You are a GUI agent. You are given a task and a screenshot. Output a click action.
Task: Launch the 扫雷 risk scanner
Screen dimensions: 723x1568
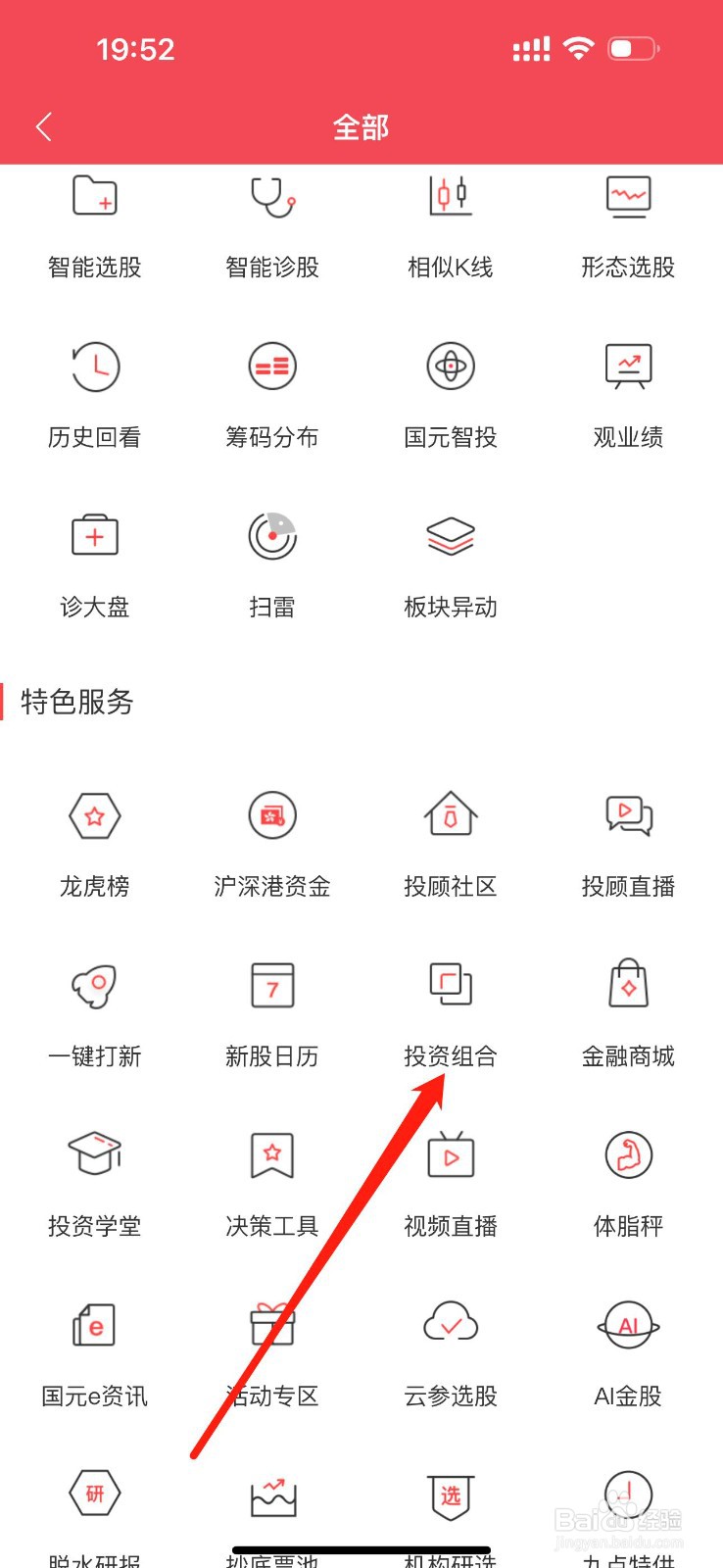[271, 560]
